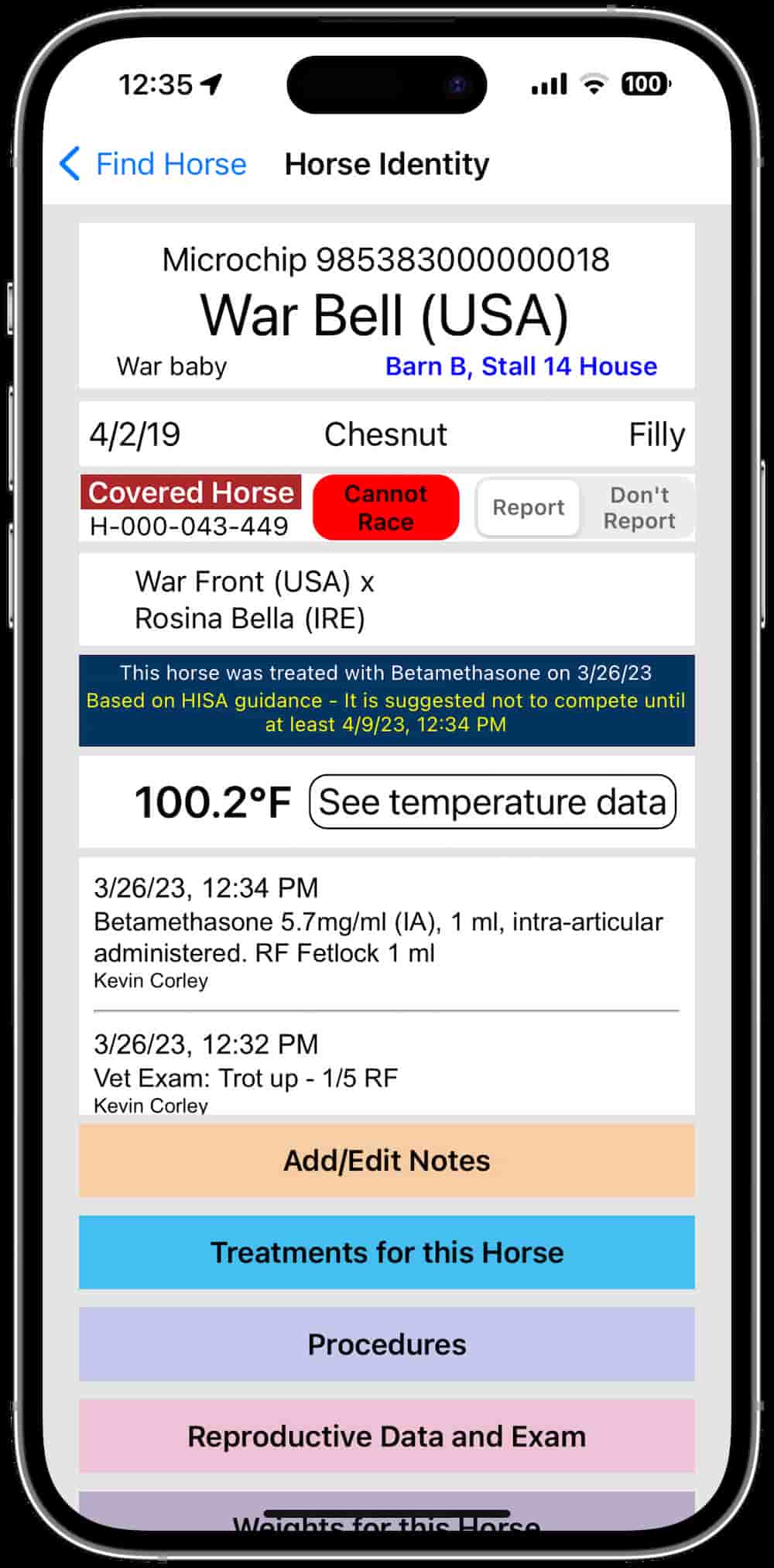
Task: Select the Report segment
Action: coord(529,508)
